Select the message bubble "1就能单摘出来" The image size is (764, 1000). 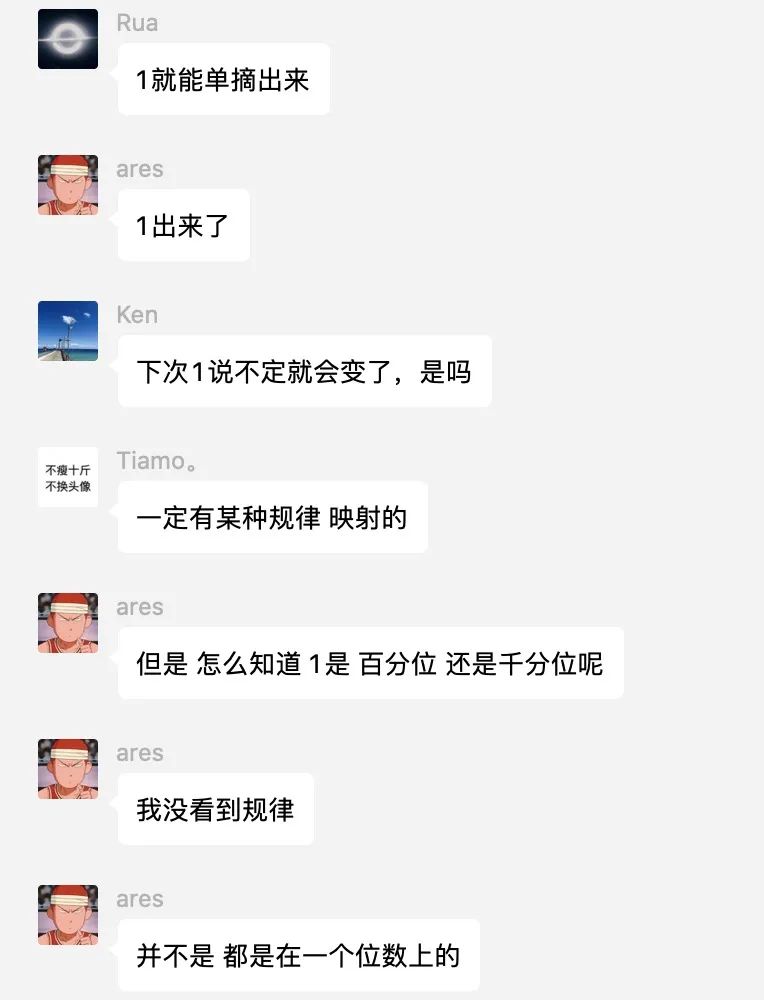tap(223, 79)
